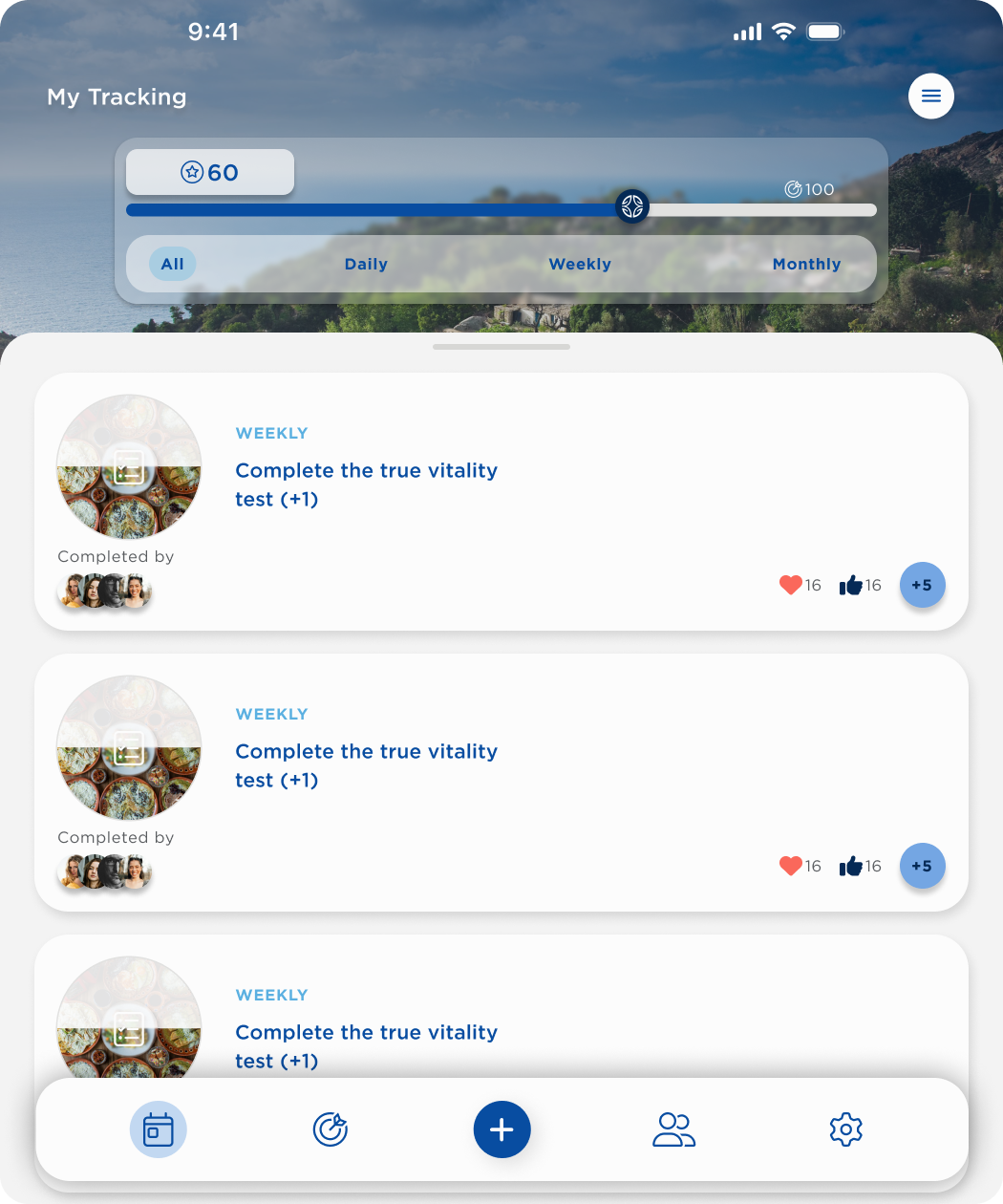
Task: Switch to the Monthly filter
Action: click(806, 264)
